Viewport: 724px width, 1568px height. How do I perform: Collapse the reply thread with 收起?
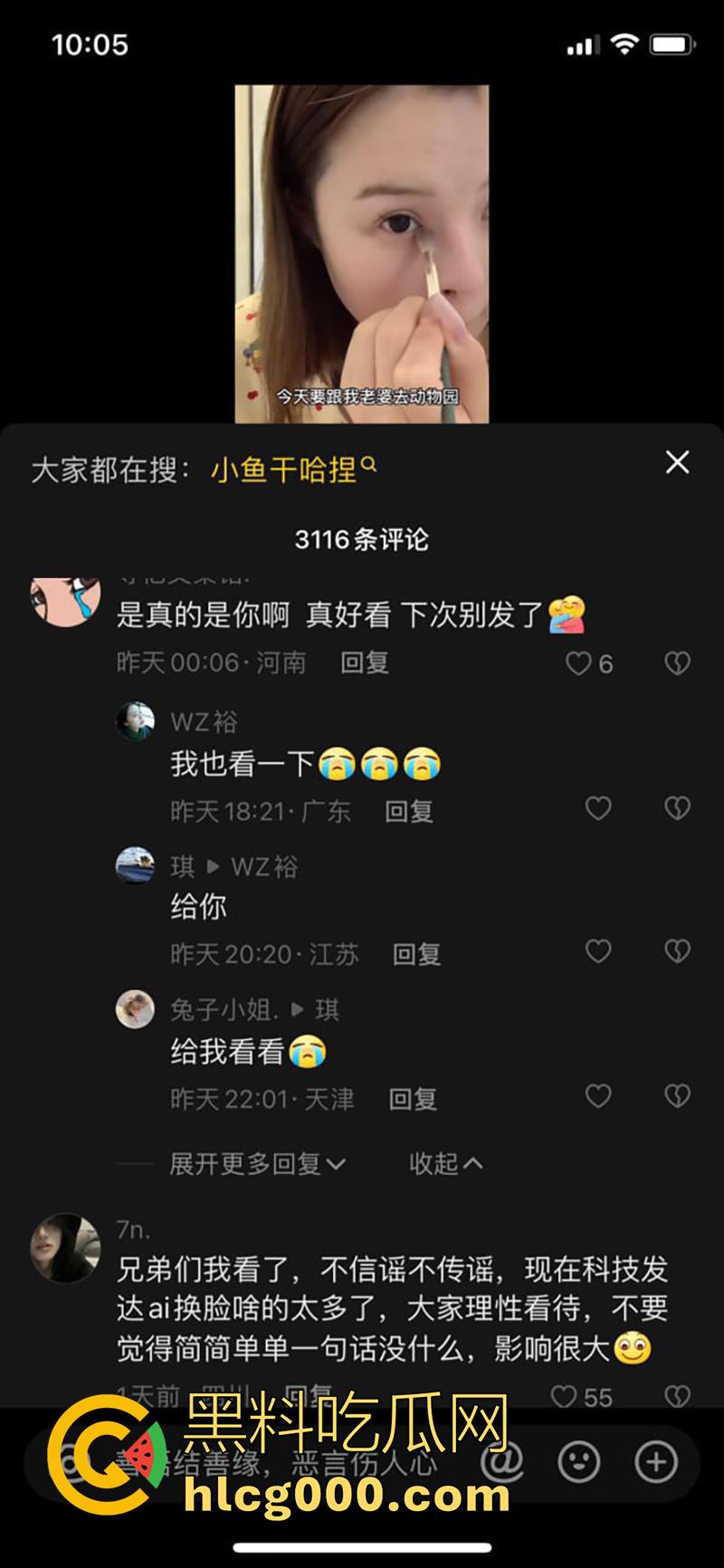click(445, 1164)
